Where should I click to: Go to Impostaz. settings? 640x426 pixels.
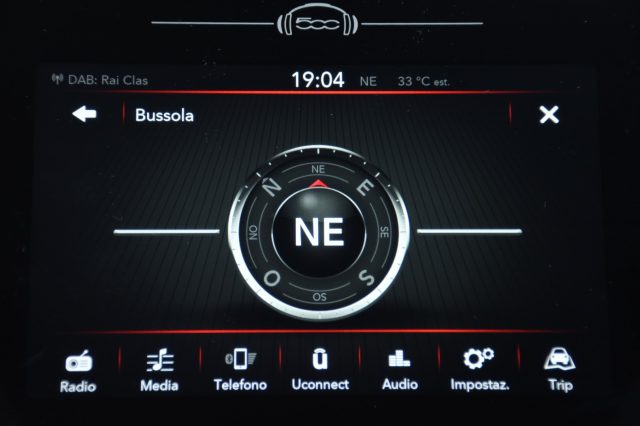(x=478, y=369)
